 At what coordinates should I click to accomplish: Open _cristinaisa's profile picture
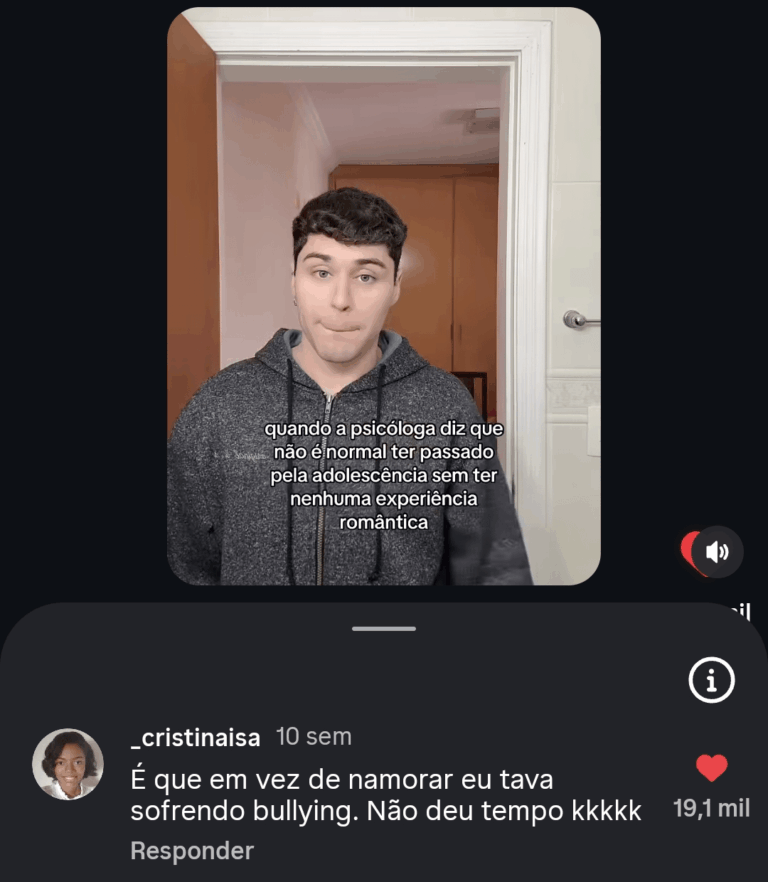click(x=68, y=764)
